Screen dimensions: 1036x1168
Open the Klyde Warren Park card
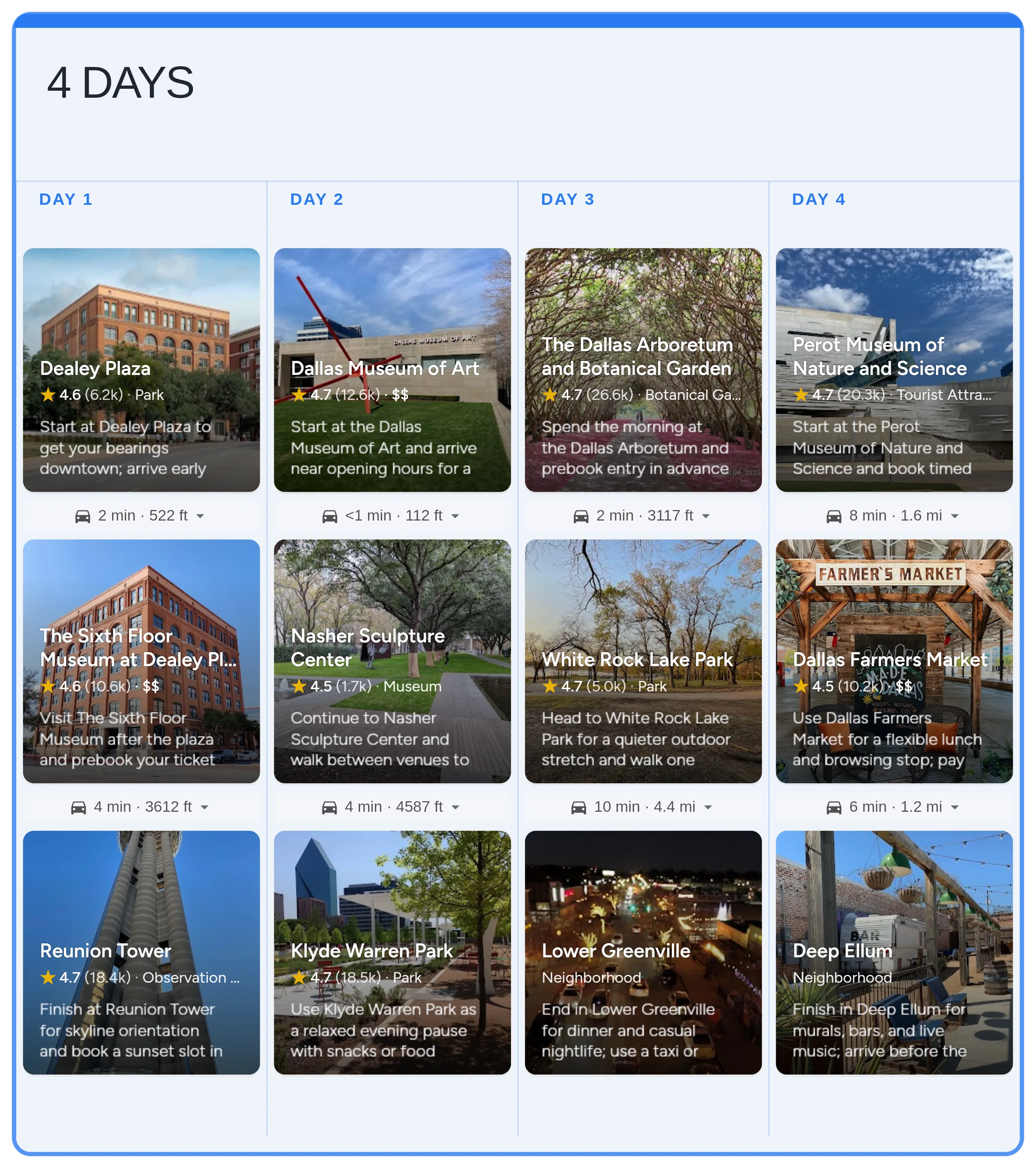pyautogui.click(x=392, y=953)
